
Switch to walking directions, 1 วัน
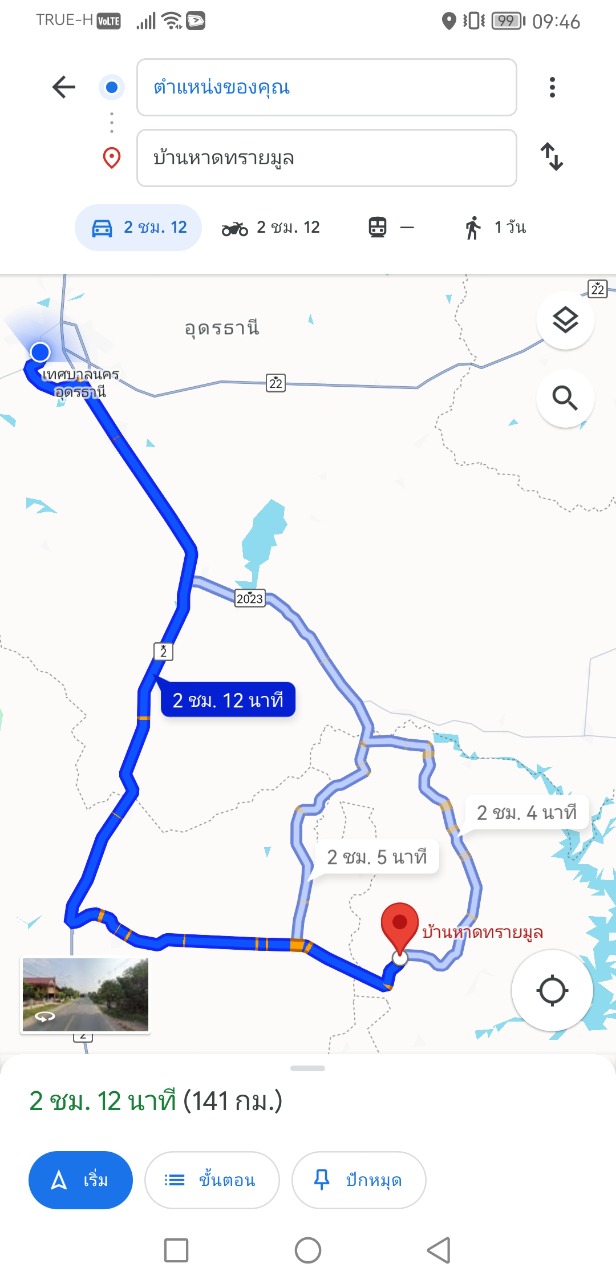[x=494, y=228]
